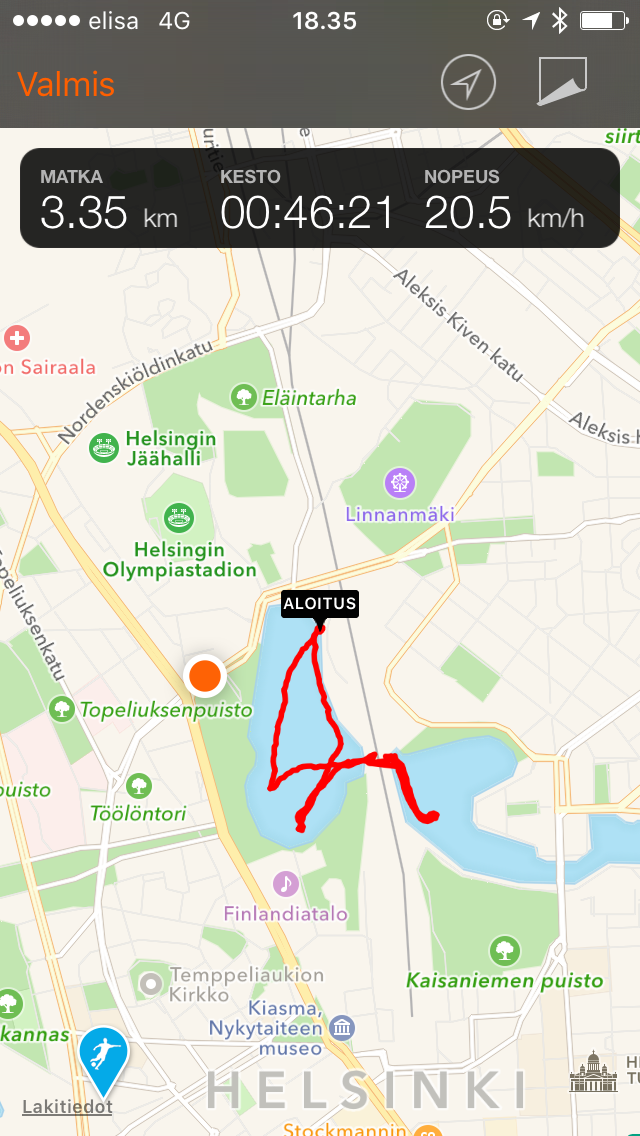Tap Valmis to finish viewing
The height and width of the screenshot is (1136, 640).
[66, 84]
